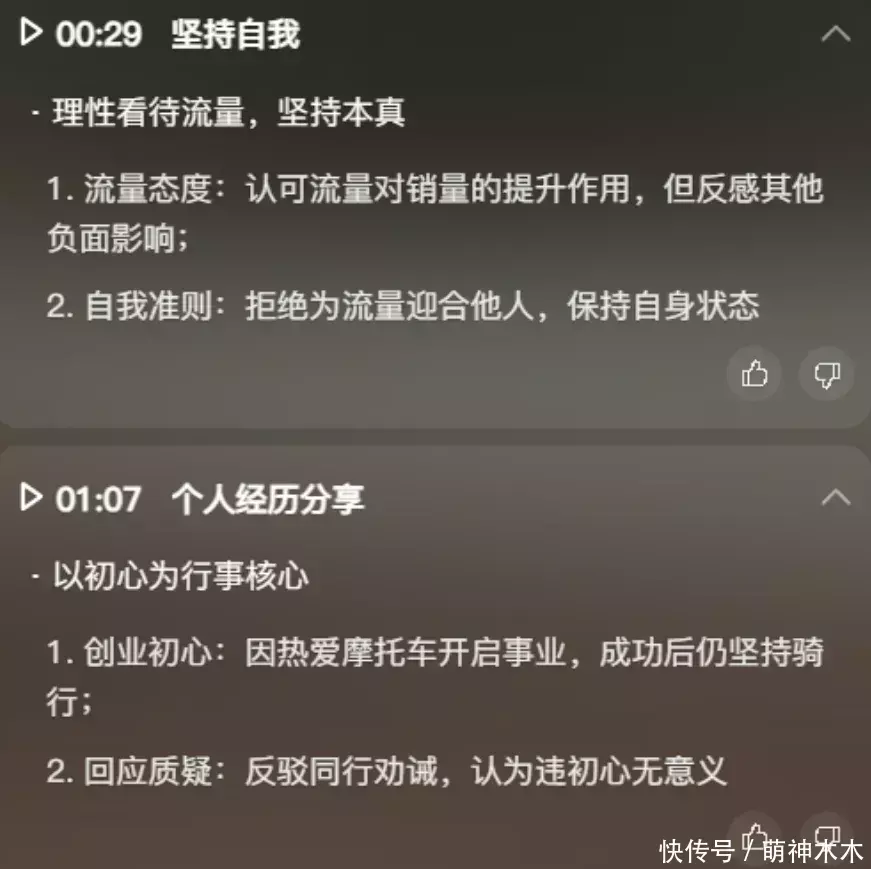Image resolution: width=871 pixels, height=869 pixels.
Task: Dislike the 坚持自我 summary
Action: coord(827,374)
